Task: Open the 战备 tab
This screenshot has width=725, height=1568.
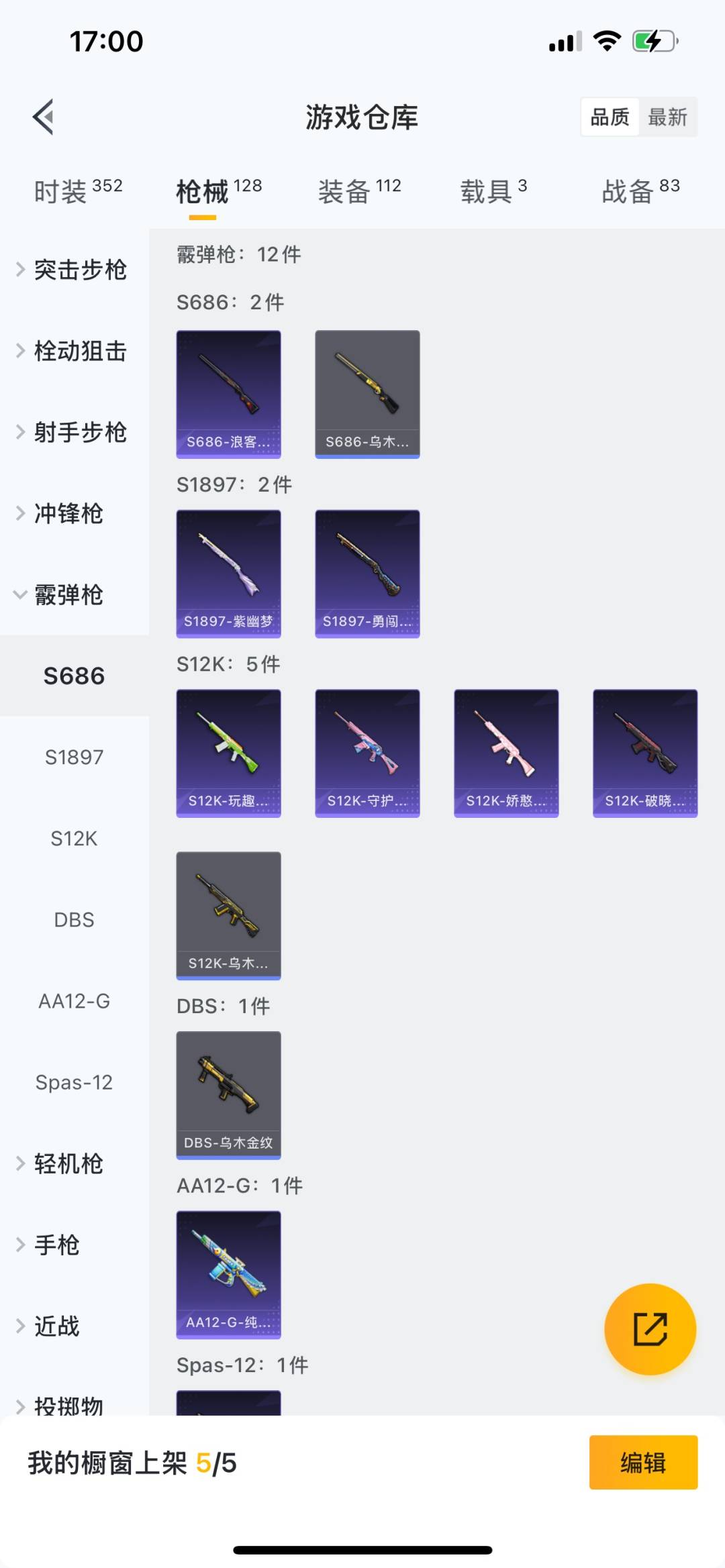Action: point(641,191)
